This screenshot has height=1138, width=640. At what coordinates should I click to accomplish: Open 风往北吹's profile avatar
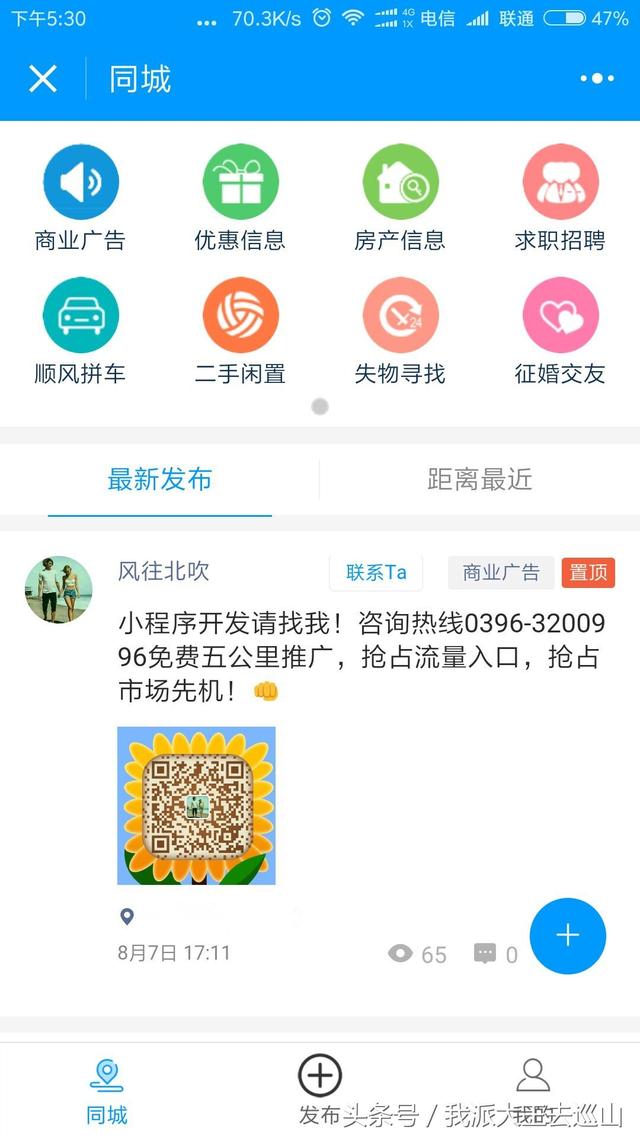click(x=59, y=589)
